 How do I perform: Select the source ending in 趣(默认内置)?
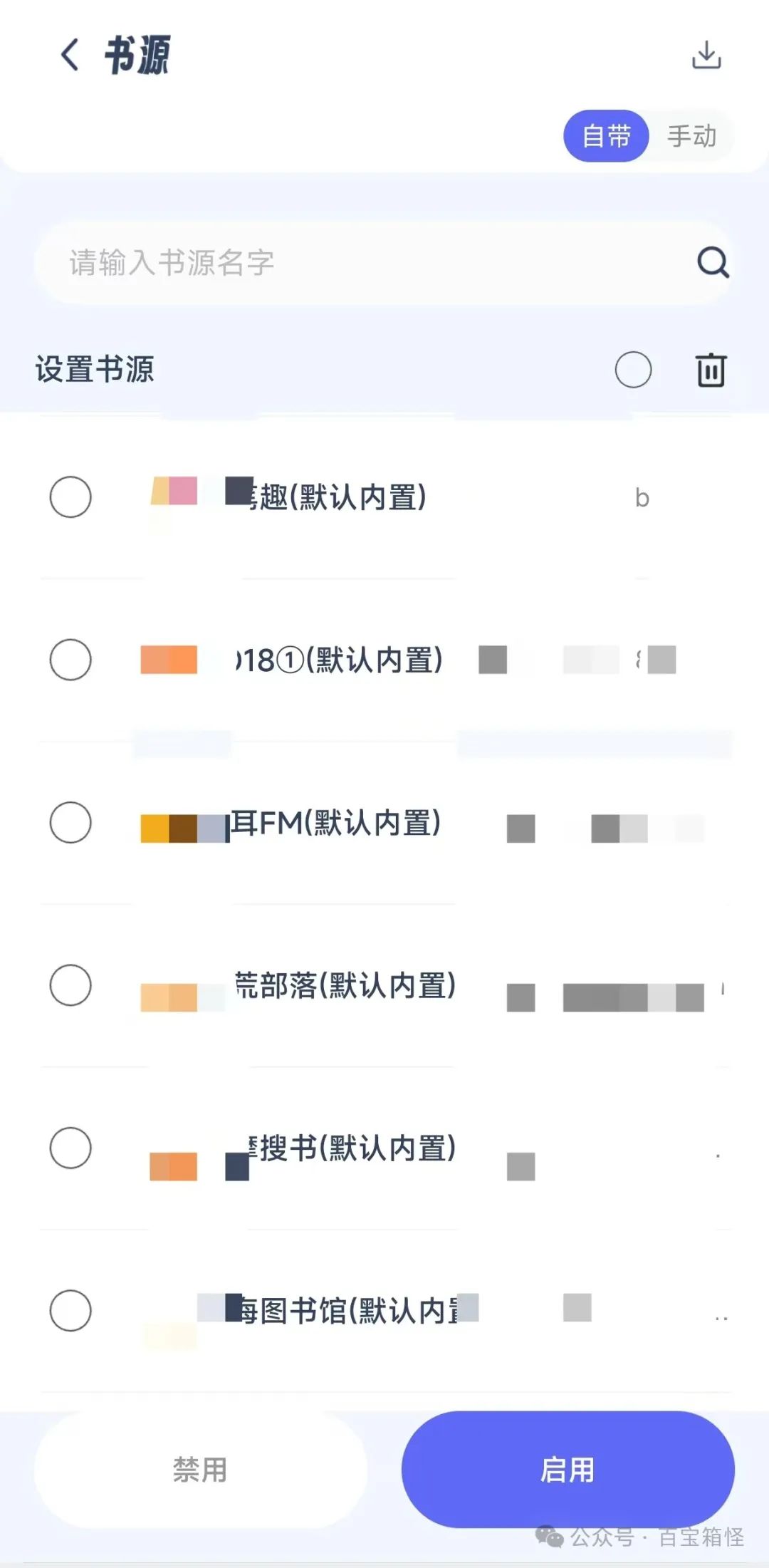click(x=70, y=497)
